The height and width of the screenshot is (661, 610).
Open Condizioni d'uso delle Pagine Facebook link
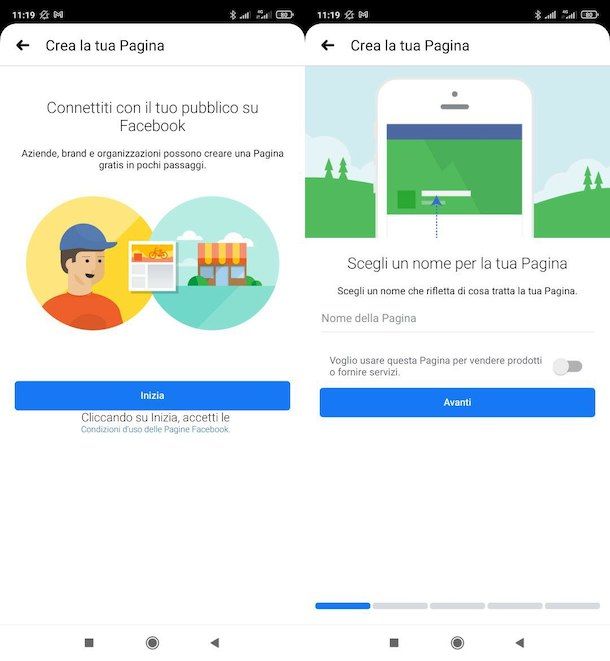click(x=155, y=429)
